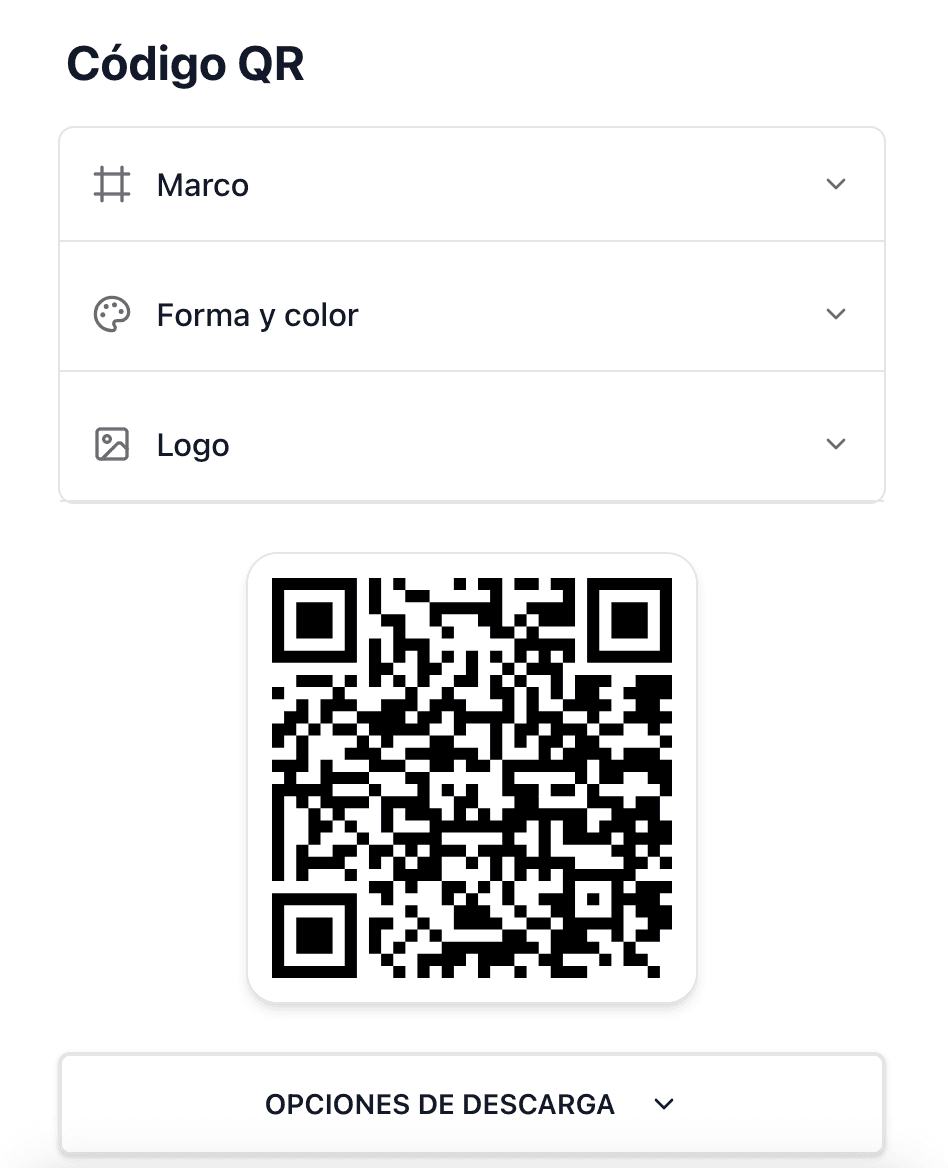Click the frame icon beside Marco
Image resolution: width=948 pixels, height=1168 pixels.
(x=111, y=184)
